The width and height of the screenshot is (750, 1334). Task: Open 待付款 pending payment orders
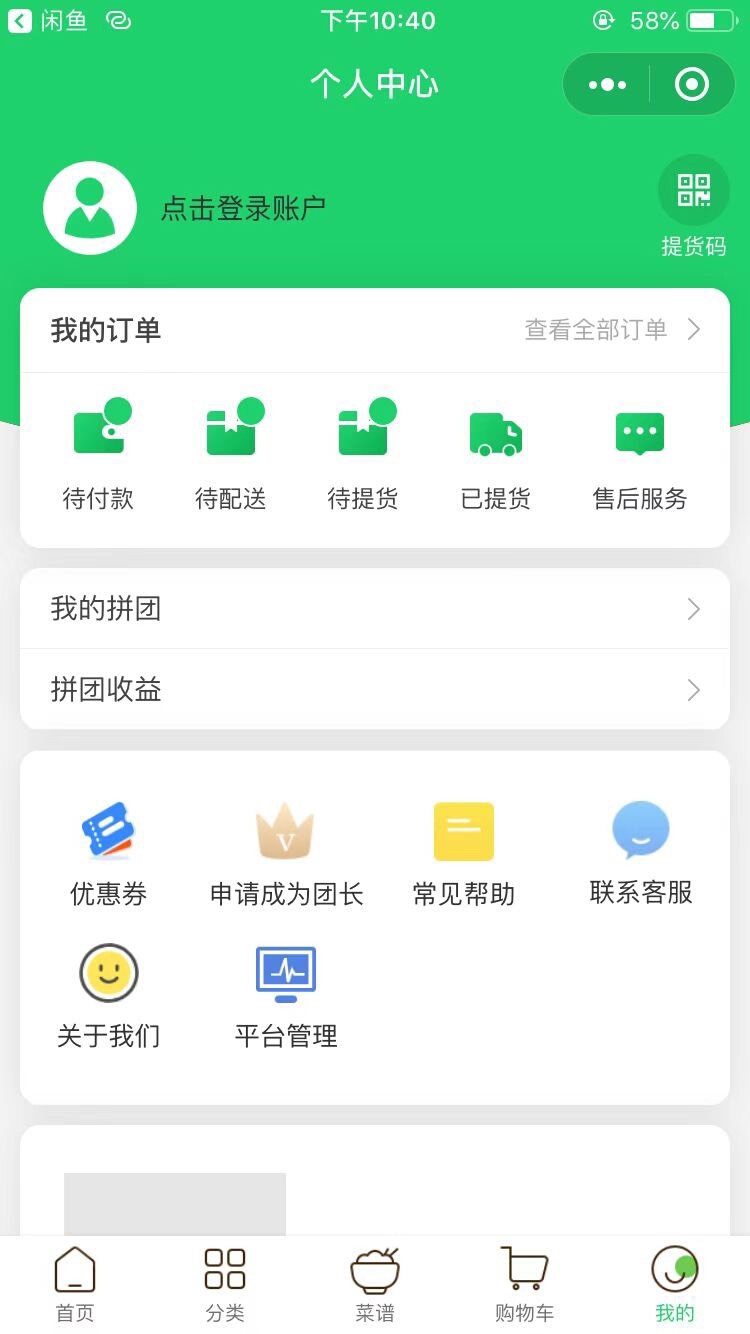point(98,455)
